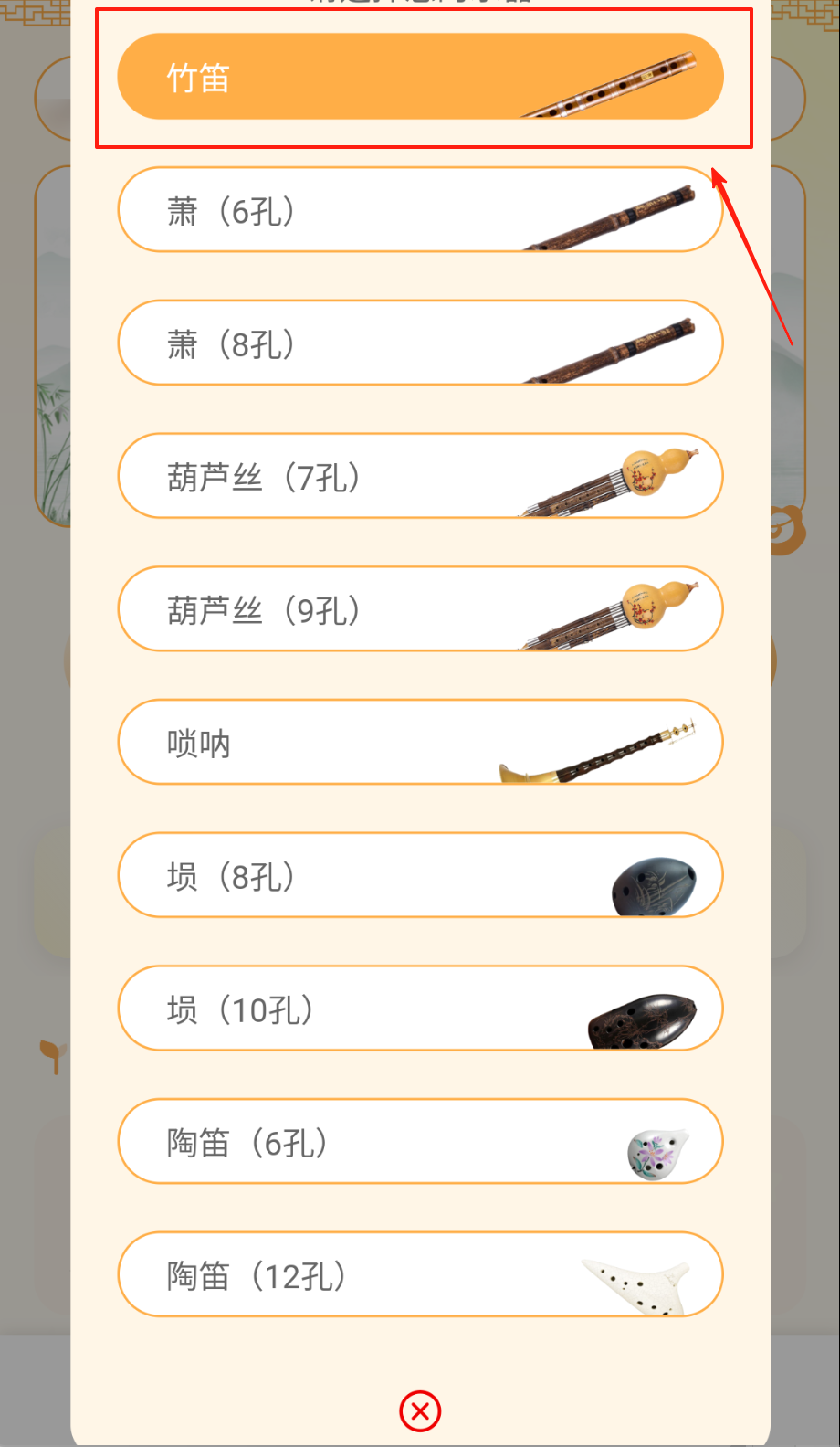The image size is (840, 1447).
Task: Select the 竹笛 instrument option
Action: point(420,77)
